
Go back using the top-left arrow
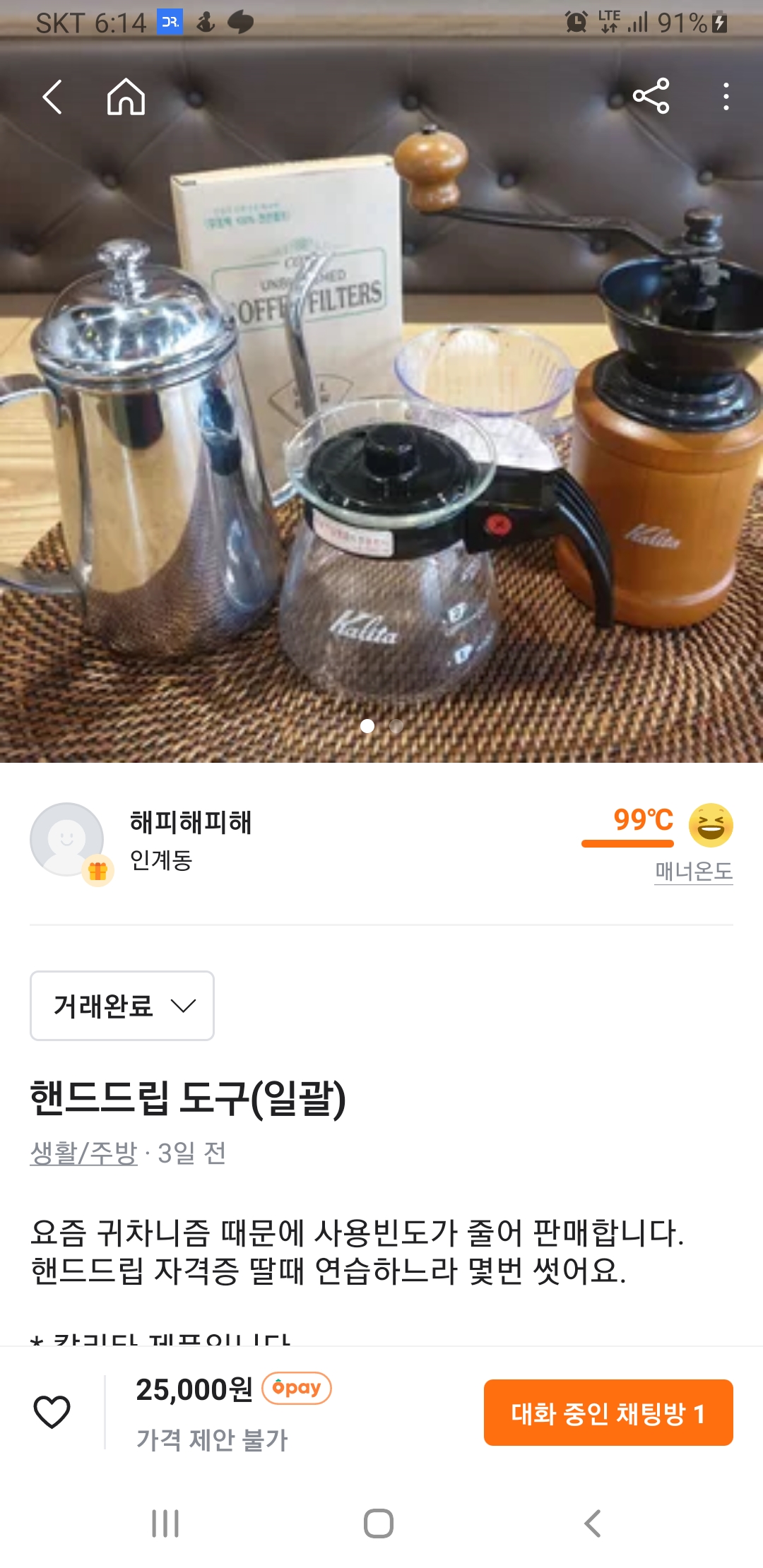(53, 97)
